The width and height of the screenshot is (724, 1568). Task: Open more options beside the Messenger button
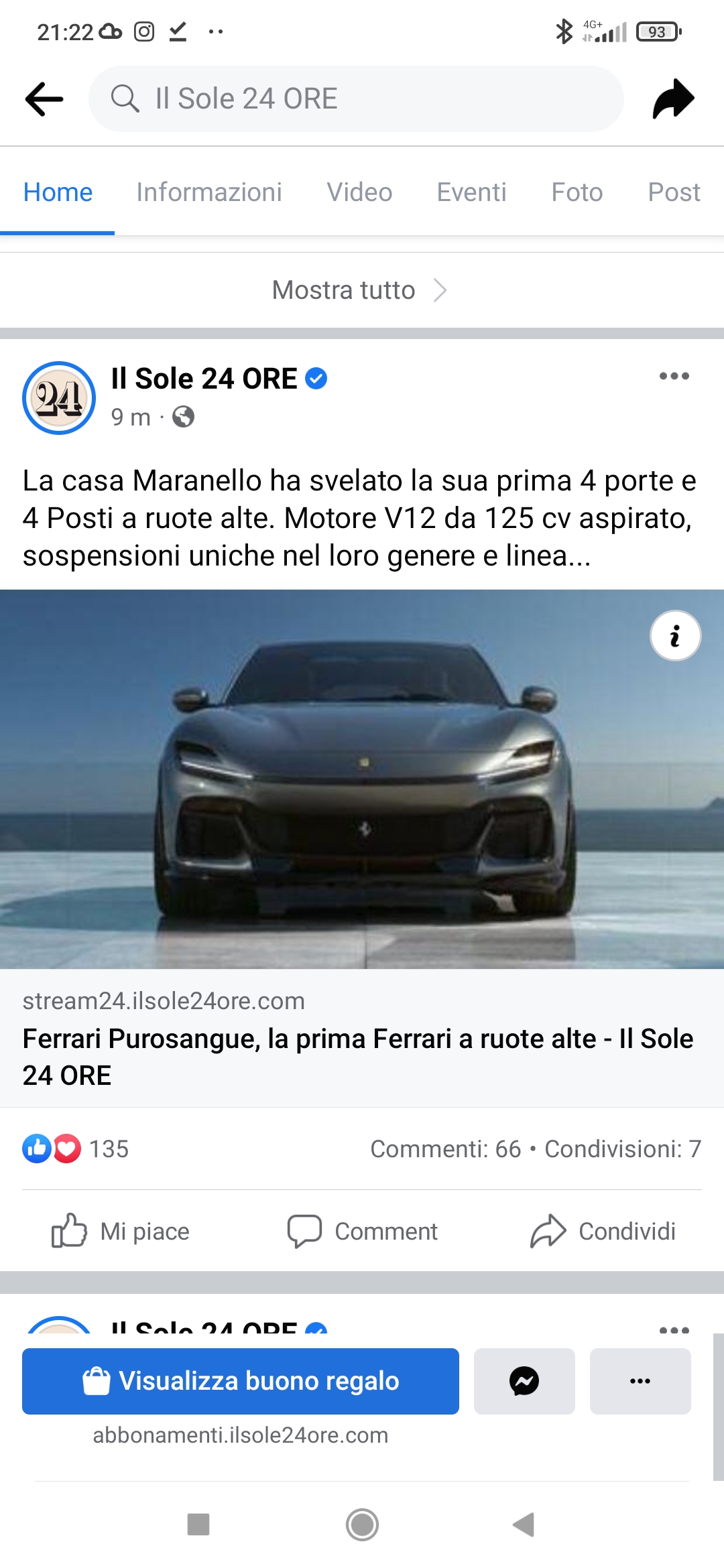coord(640,1381)
